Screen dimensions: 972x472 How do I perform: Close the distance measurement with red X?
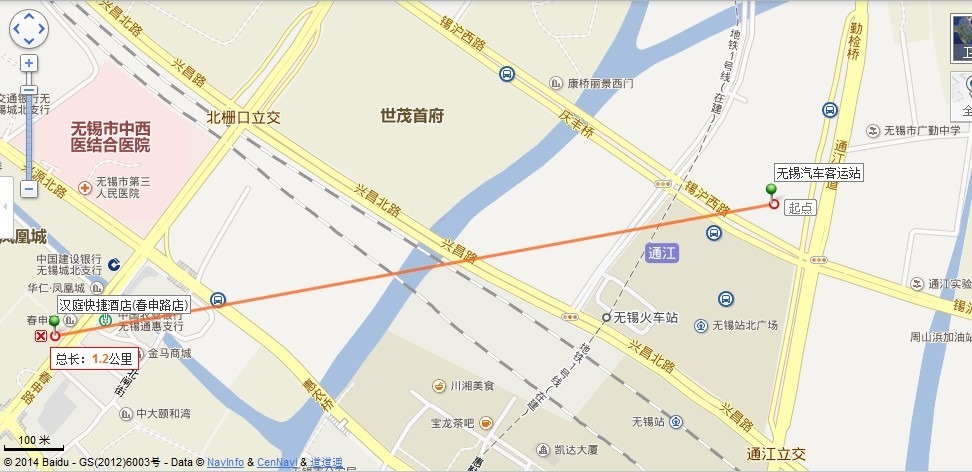coord(40,335)
